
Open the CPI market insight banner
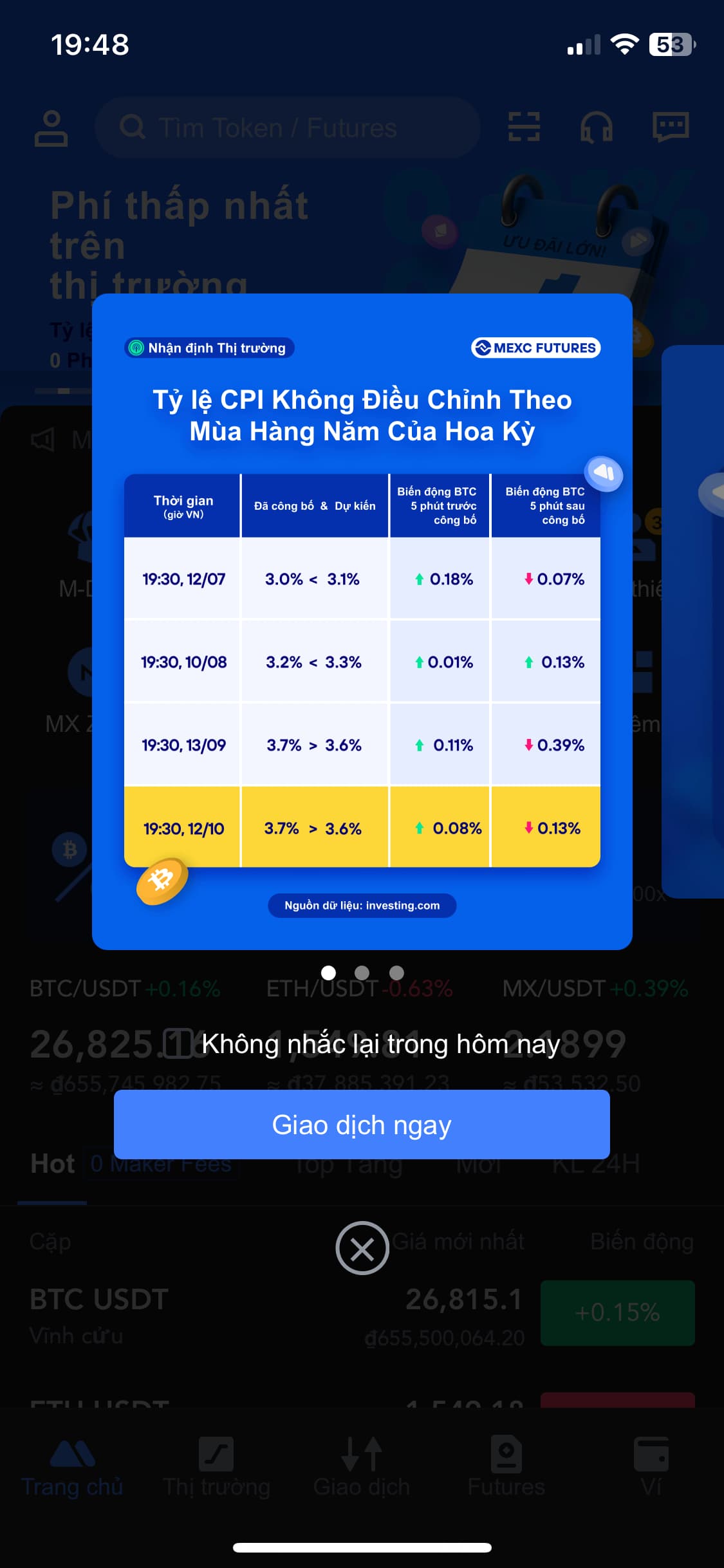[x=362, y=621]
